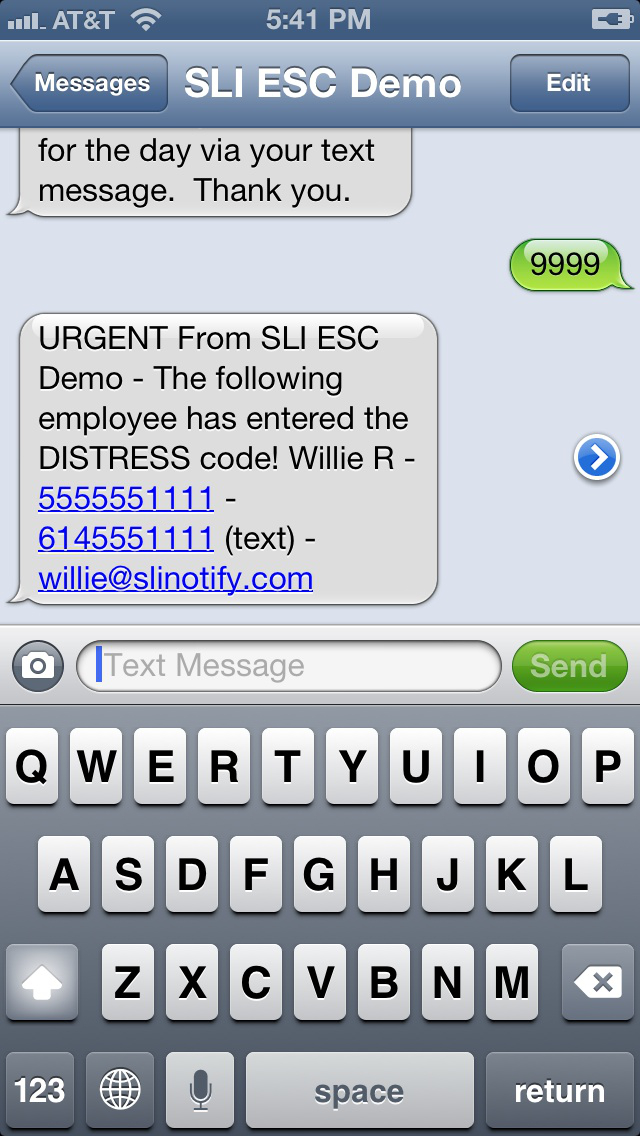
Task: Tap the globe language key
Action: pyautogui.click(x=120, y=1090)
